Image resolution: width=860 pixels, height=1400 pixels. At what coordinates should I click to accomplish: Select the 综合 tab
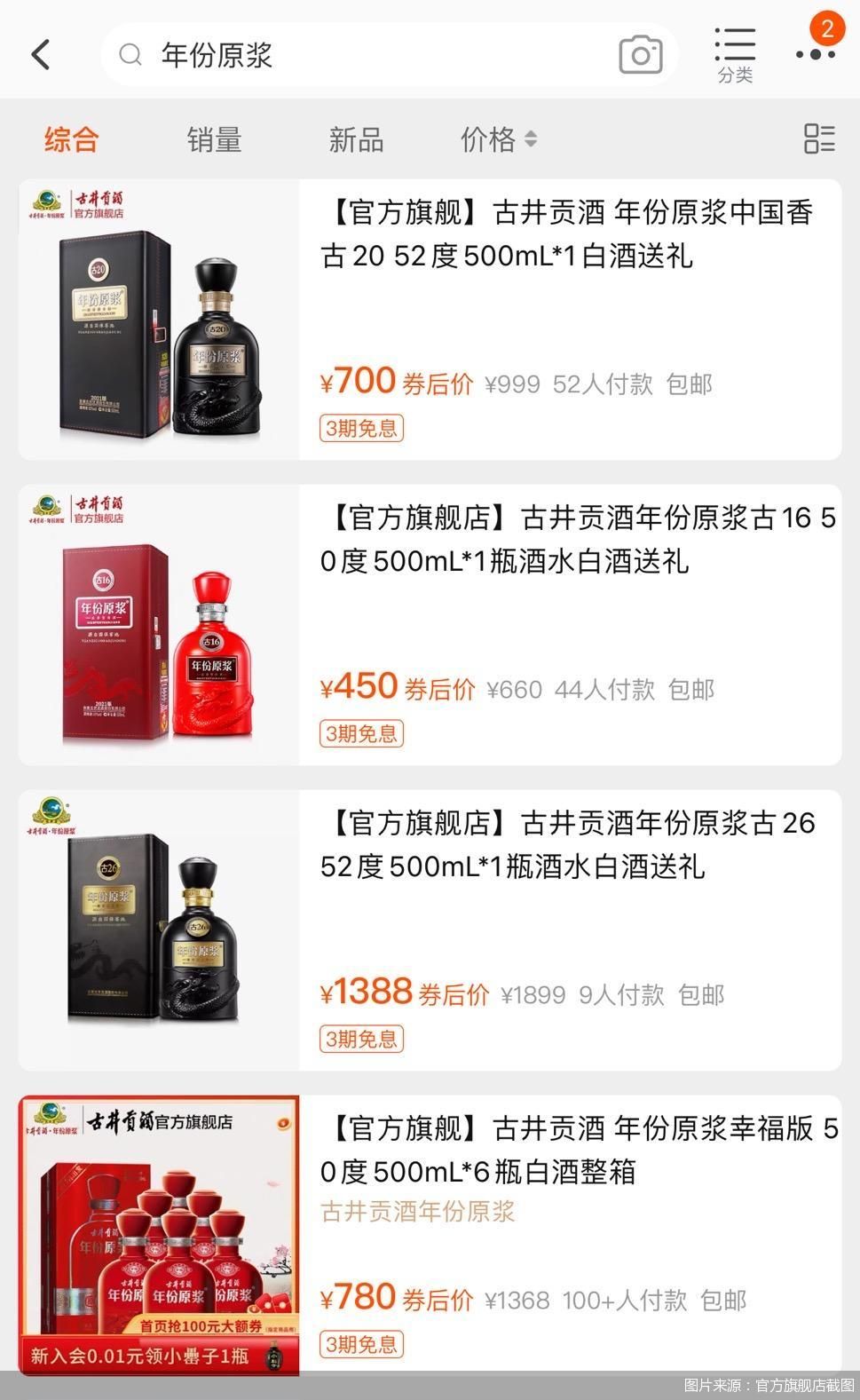(71, 138)
